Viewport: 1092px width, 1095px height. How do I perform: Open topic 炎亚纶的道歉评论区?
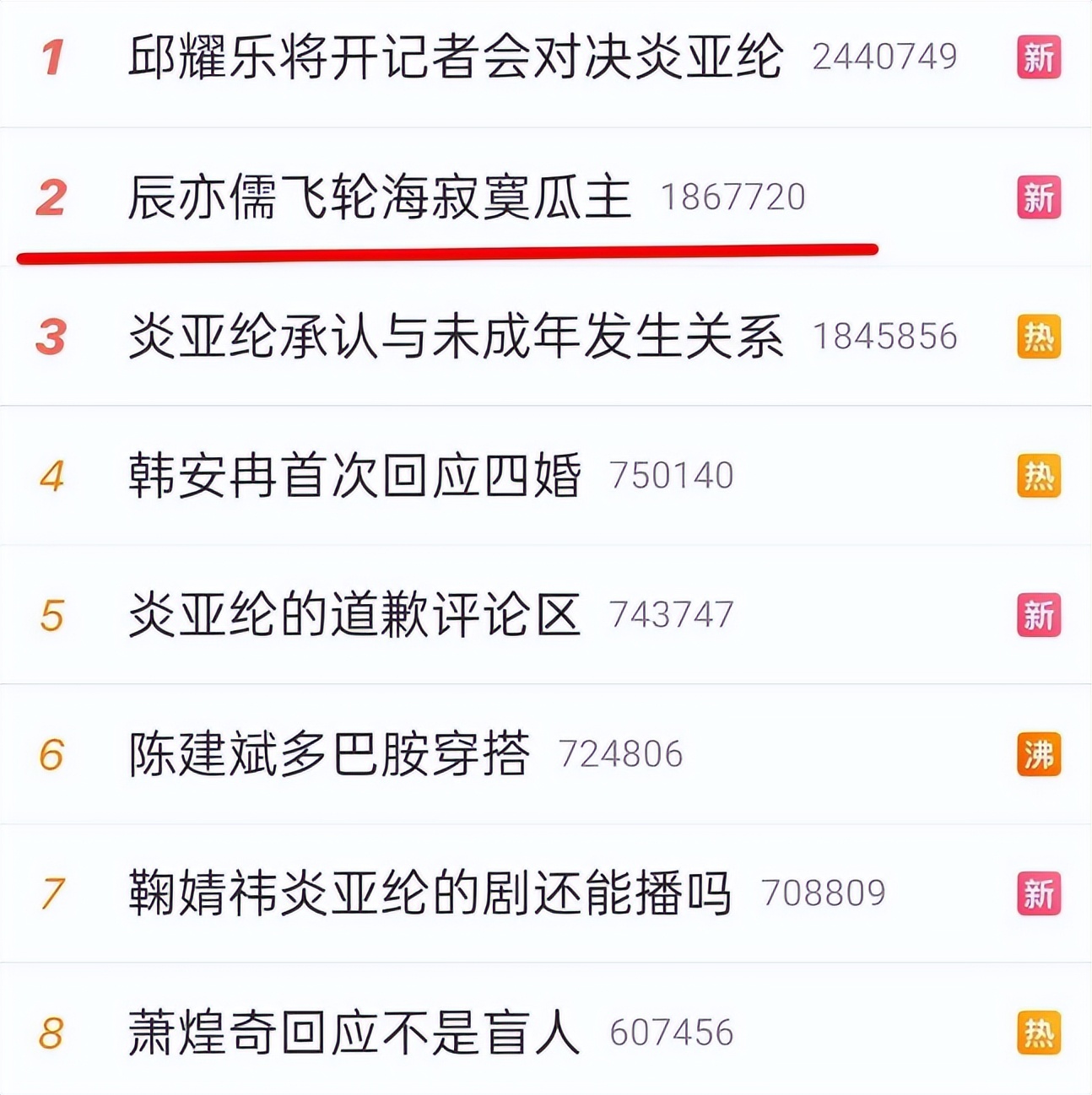point(354,615)
